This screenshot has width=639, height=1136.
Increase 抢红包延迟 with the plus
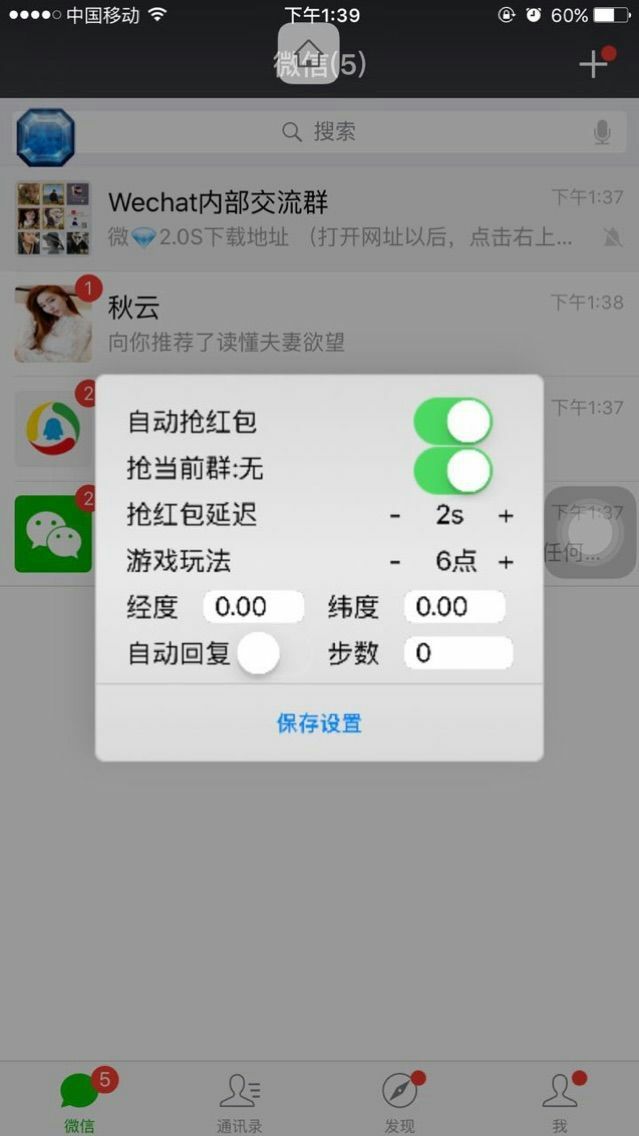[x=506, y=516]
